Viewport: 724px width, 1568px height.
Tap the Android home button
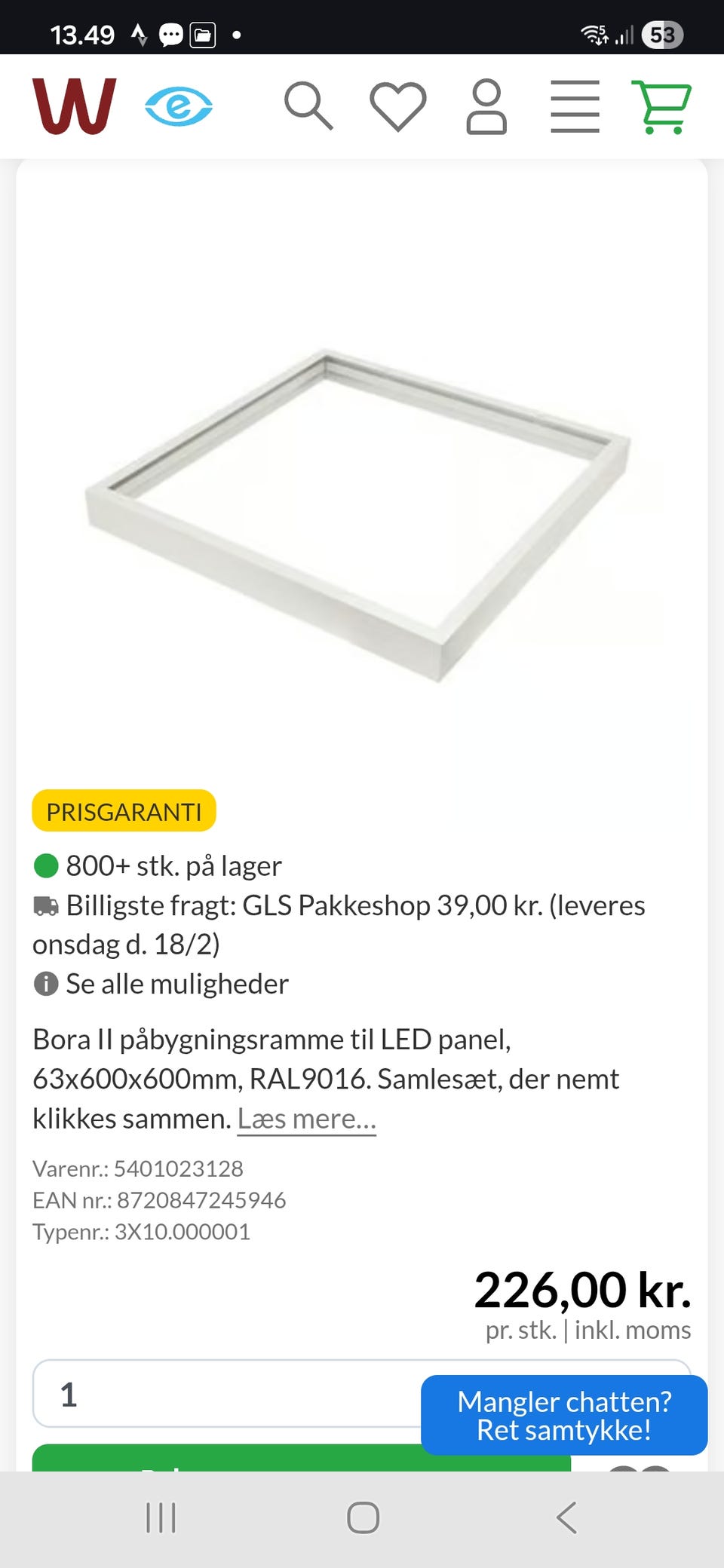(x=362, y=1519)
